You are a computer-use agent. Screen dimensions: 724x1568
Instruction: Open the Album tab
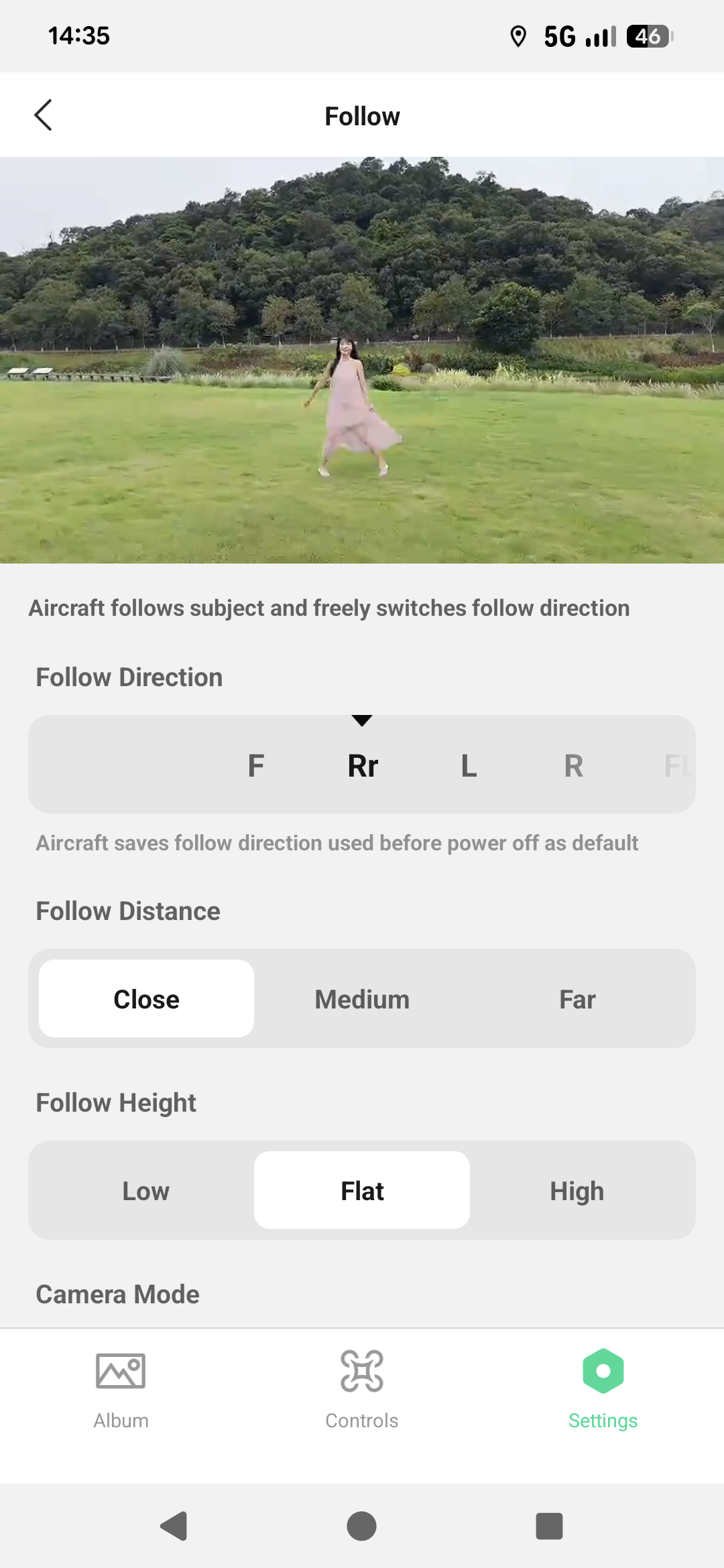pyautogui.click(x=121, y=1390)
